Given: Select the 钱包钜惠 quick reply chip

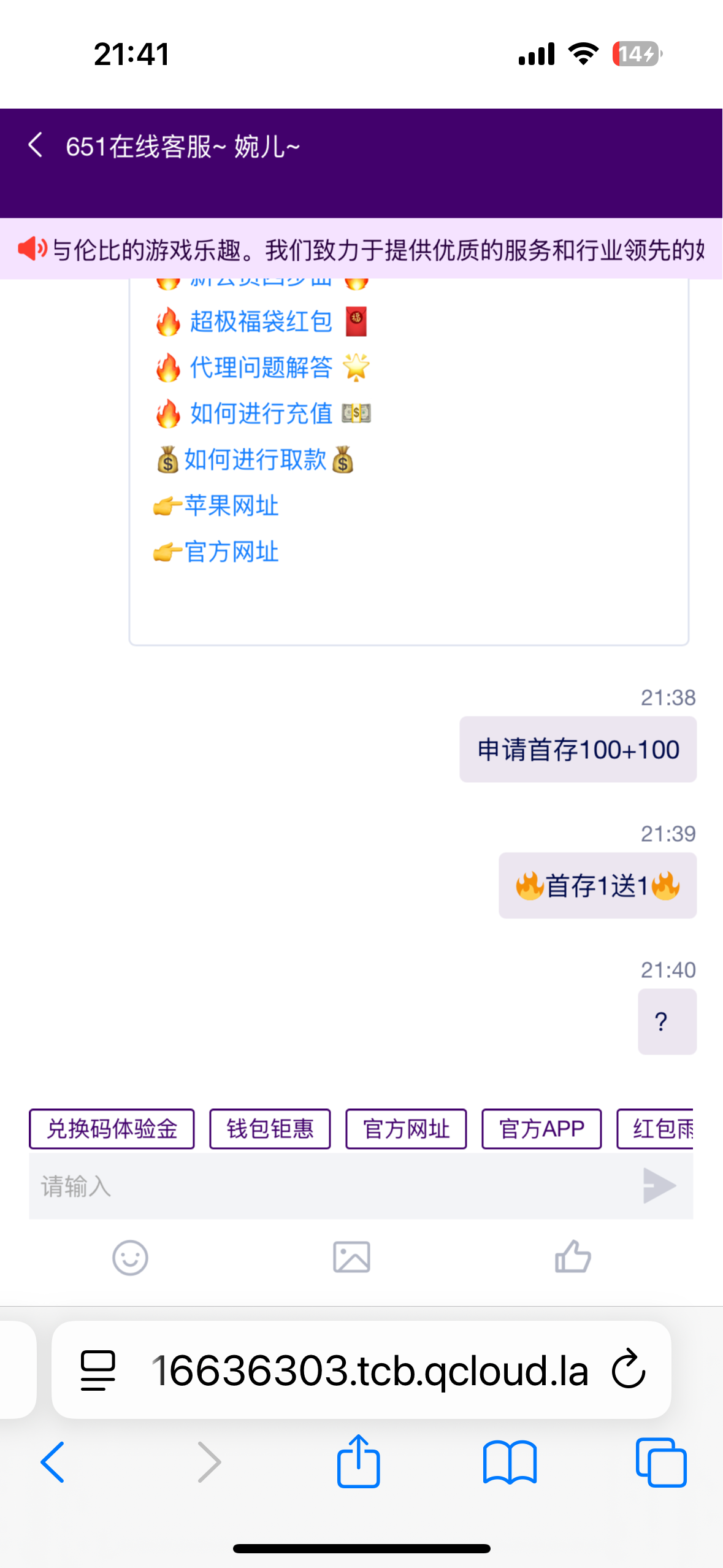Looking at the screenshot, I should pyautogui.click(x=270, y=1129).
